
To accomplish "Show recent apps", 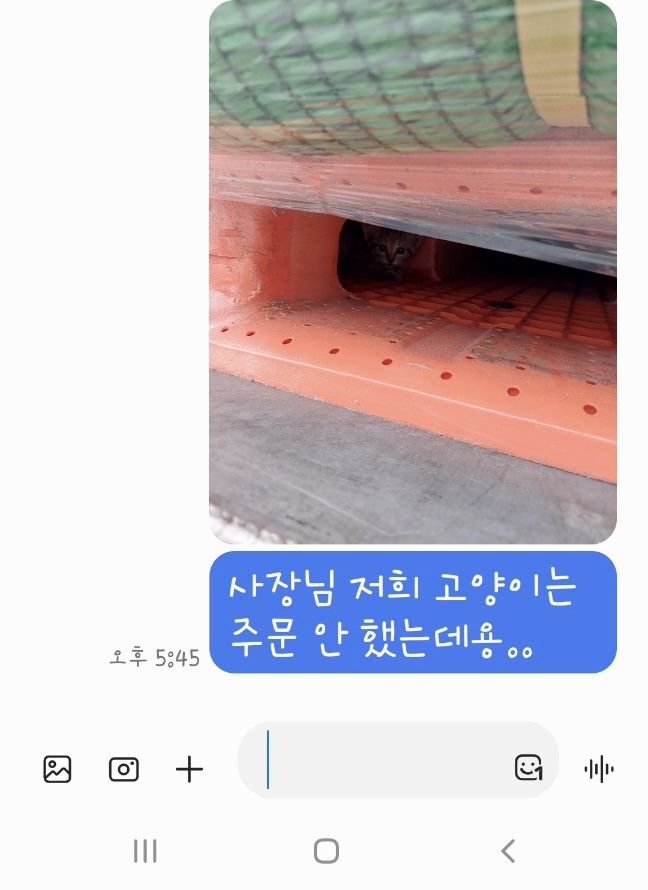I will pyautogui.click(x=145, y=851).
